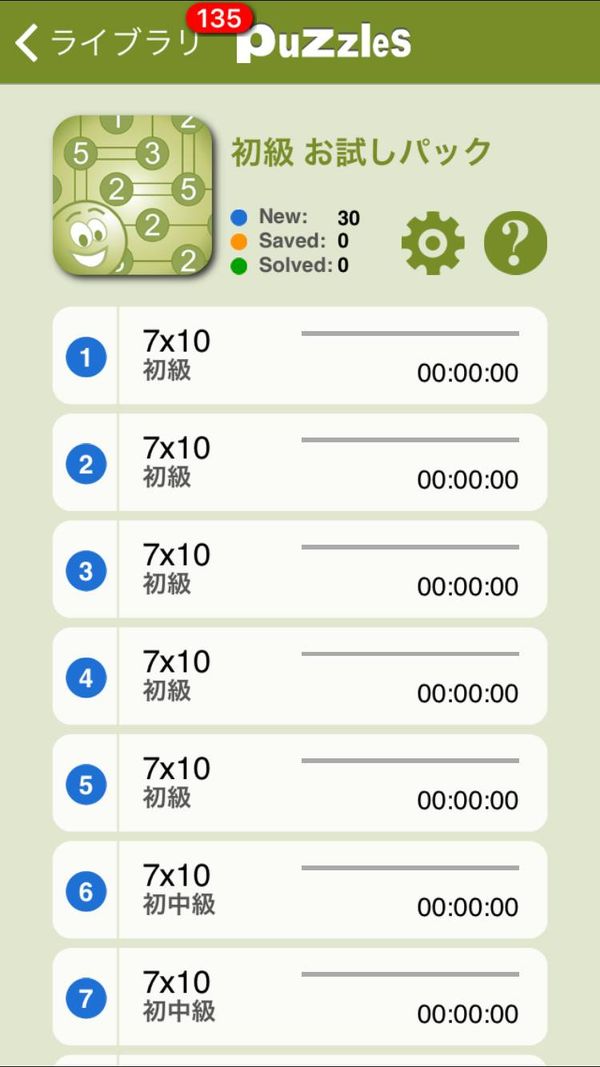Image resolution: width=600 pixels, height=1067 pixels.
Task: Choose puzzle number 7
Action: [300, 997]
